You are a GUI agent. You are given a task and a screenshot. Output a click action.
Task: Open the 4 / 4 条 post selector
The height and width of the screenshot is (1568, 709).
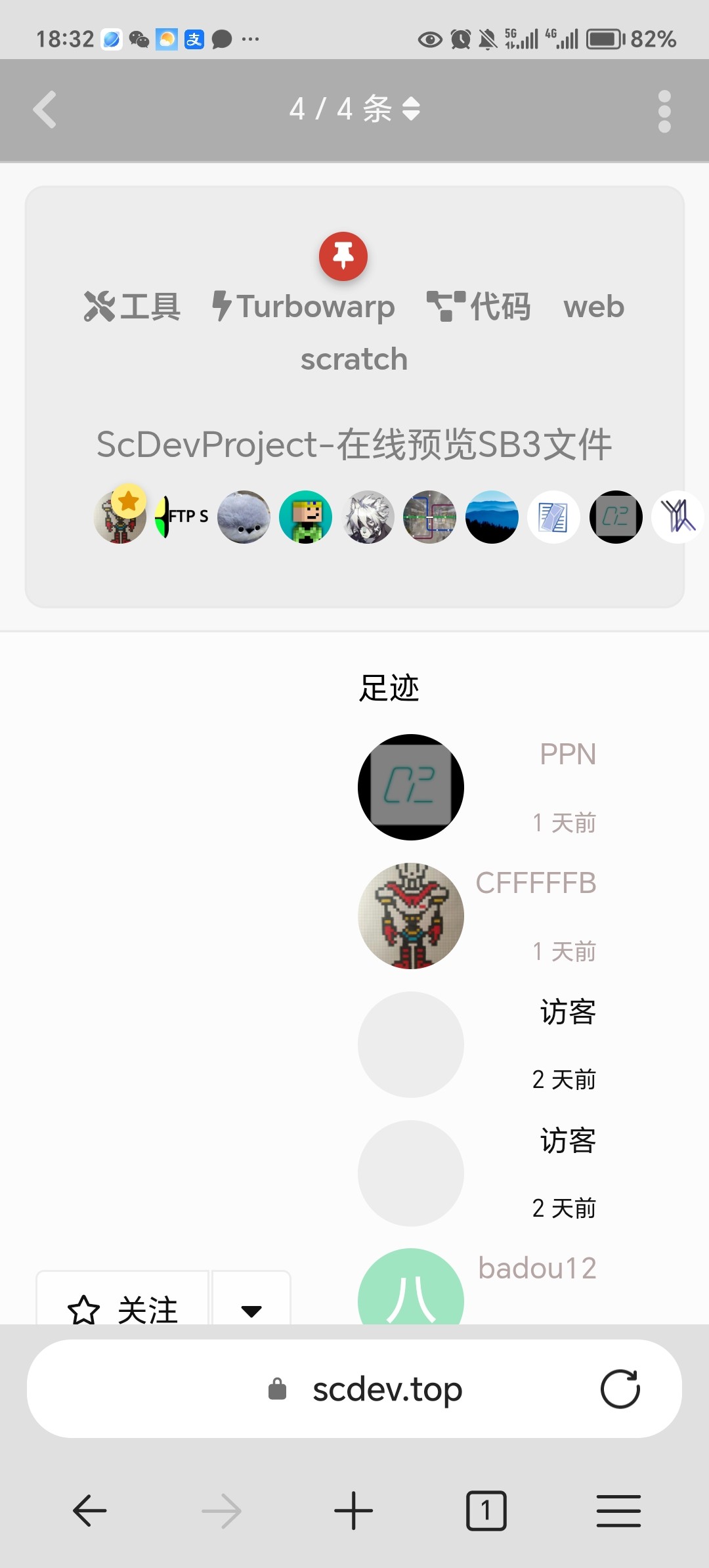click(354, 109)
